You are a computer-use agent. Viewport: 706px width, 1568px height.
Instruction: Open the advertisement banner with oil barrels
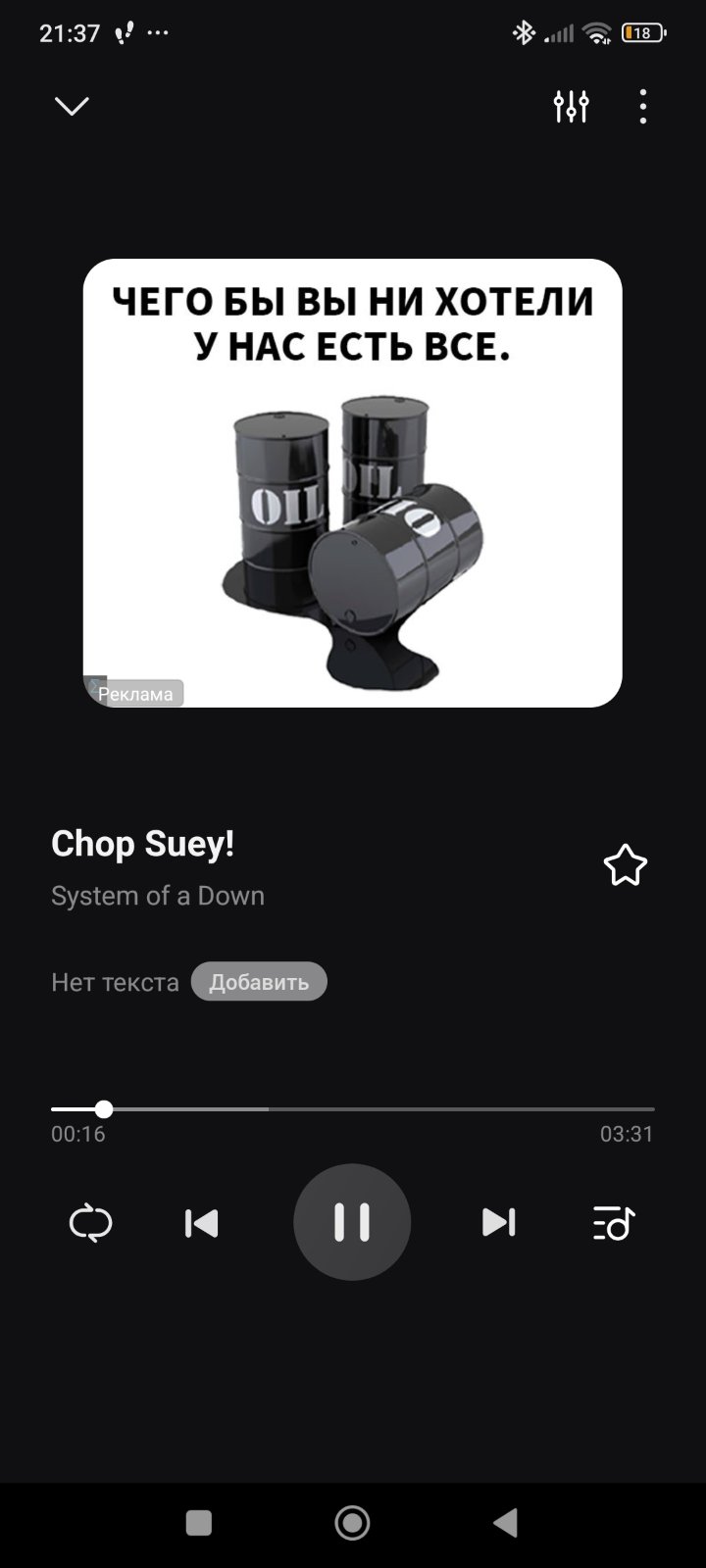(353, 483)
